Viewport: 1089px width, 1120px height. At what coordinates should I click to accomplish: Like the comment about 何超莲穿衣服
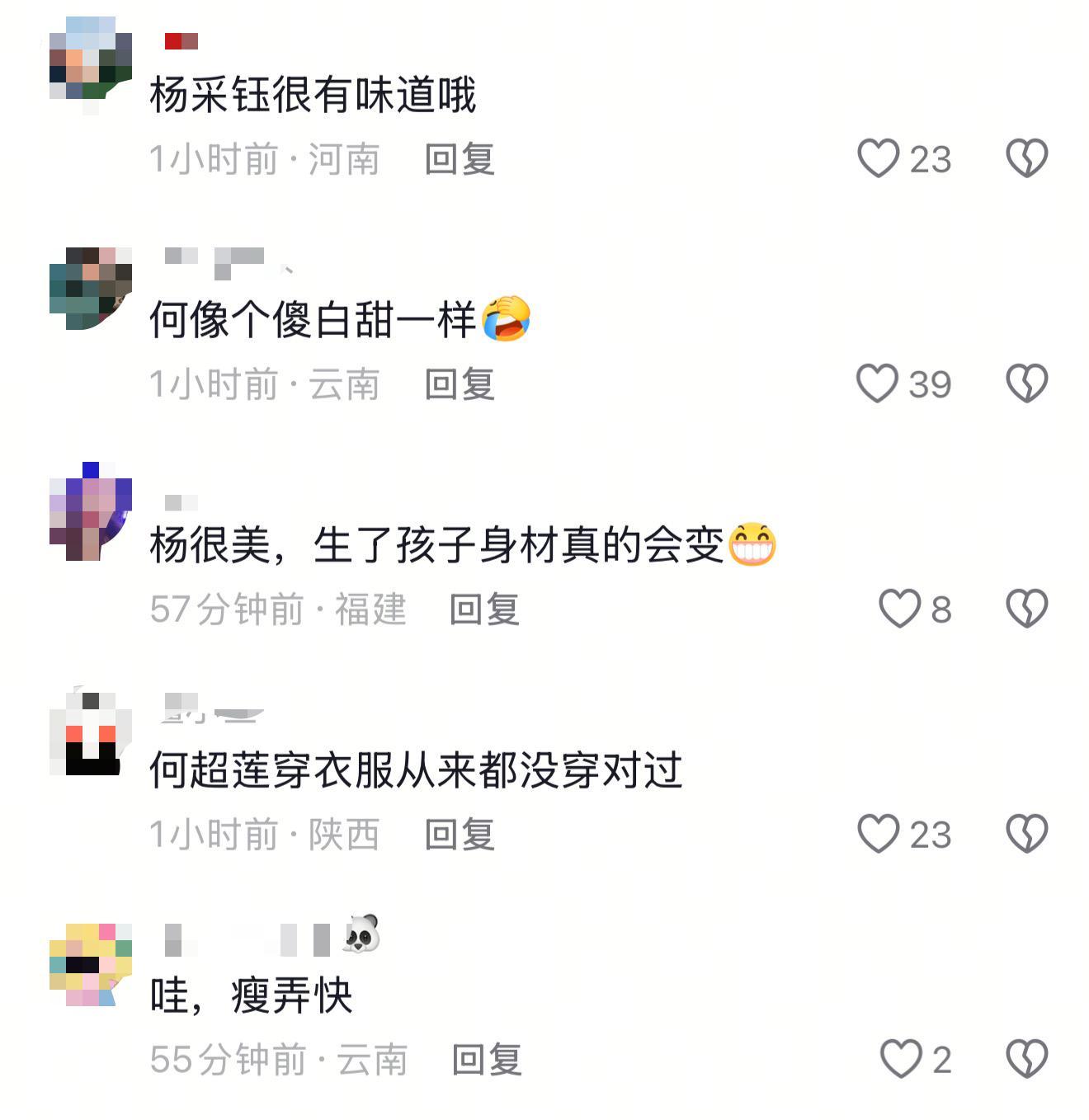(x=878, y=834)
